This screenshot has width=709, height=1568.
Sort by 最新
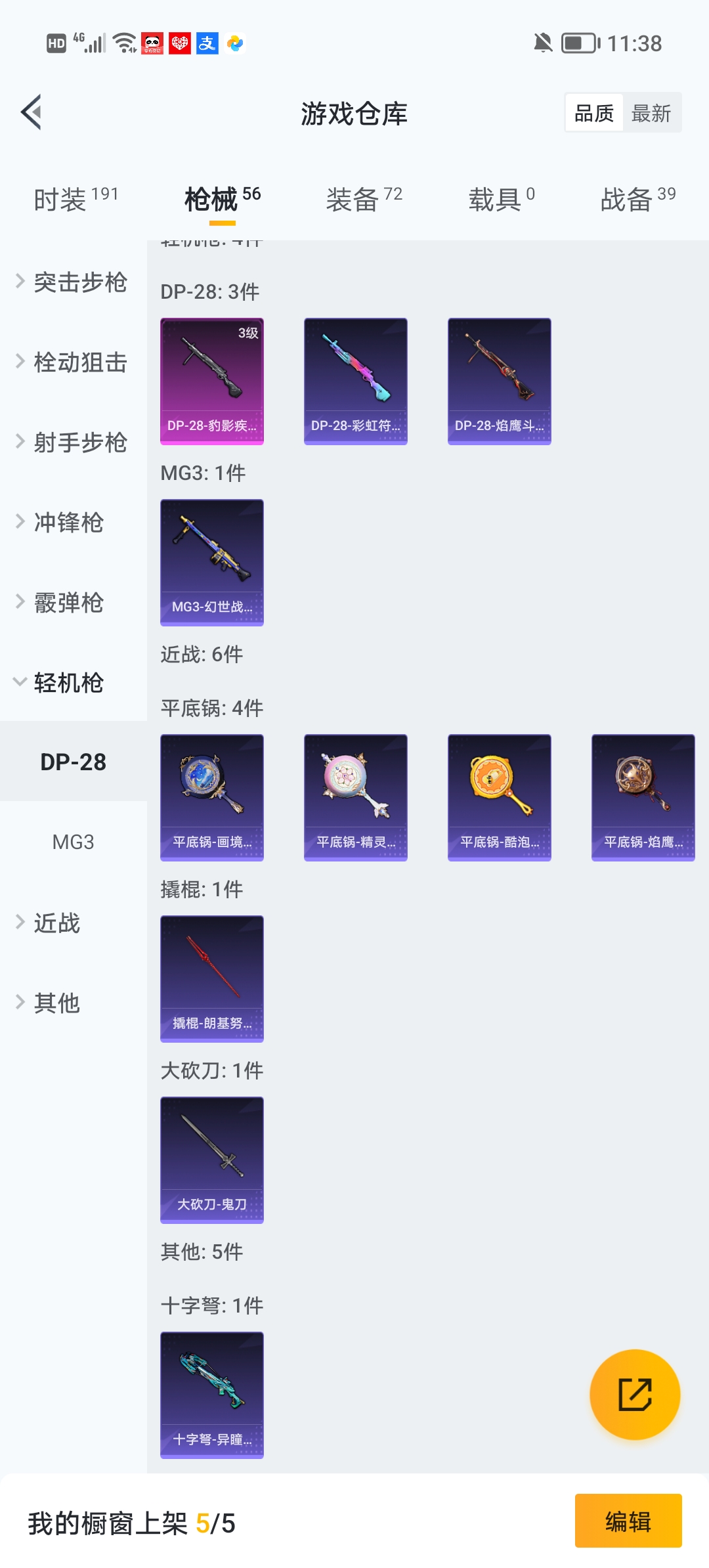651,113
